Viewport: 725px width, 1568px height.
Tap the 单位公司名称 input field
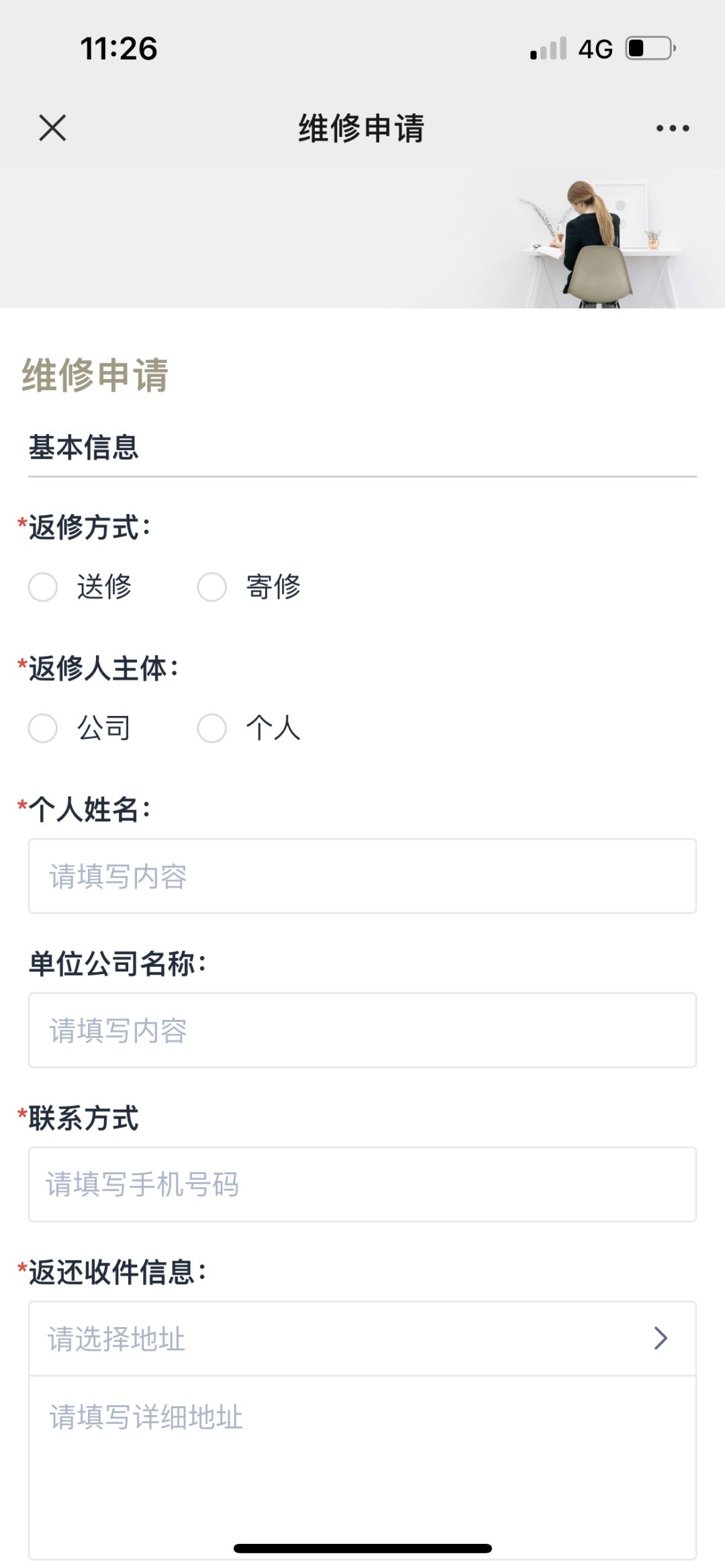(x=362, y=1031)
